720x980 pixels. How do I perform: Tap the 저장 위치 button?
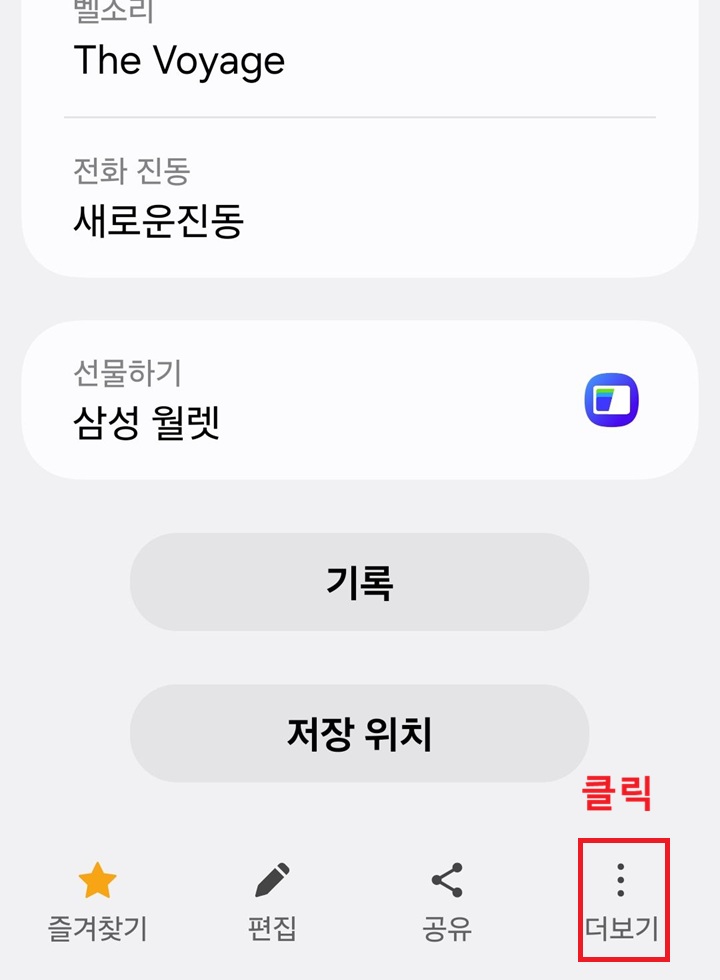click(x=358, y=733)
